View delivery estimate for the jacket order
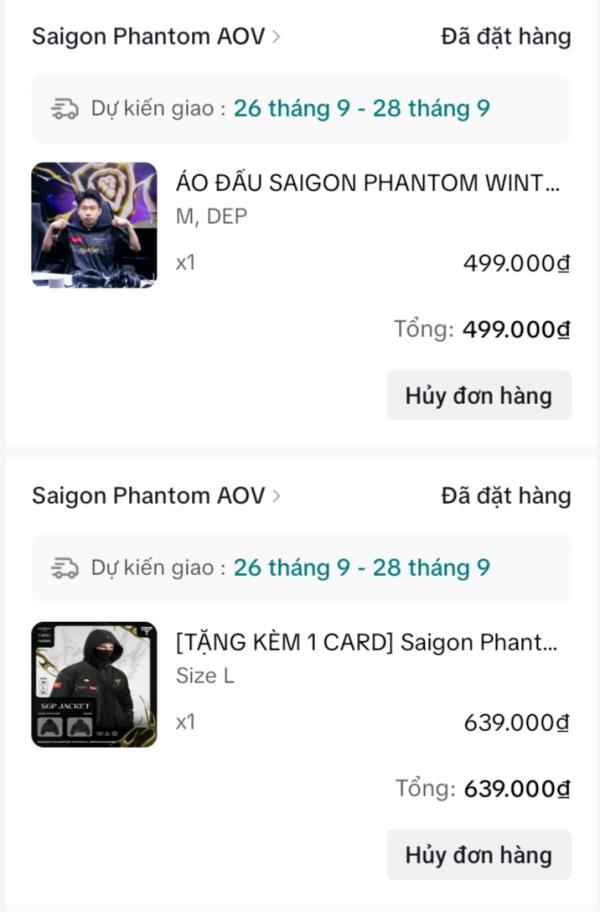Viewport: 600px width, 912px height. pyautogui.click(x=300, y=568)
